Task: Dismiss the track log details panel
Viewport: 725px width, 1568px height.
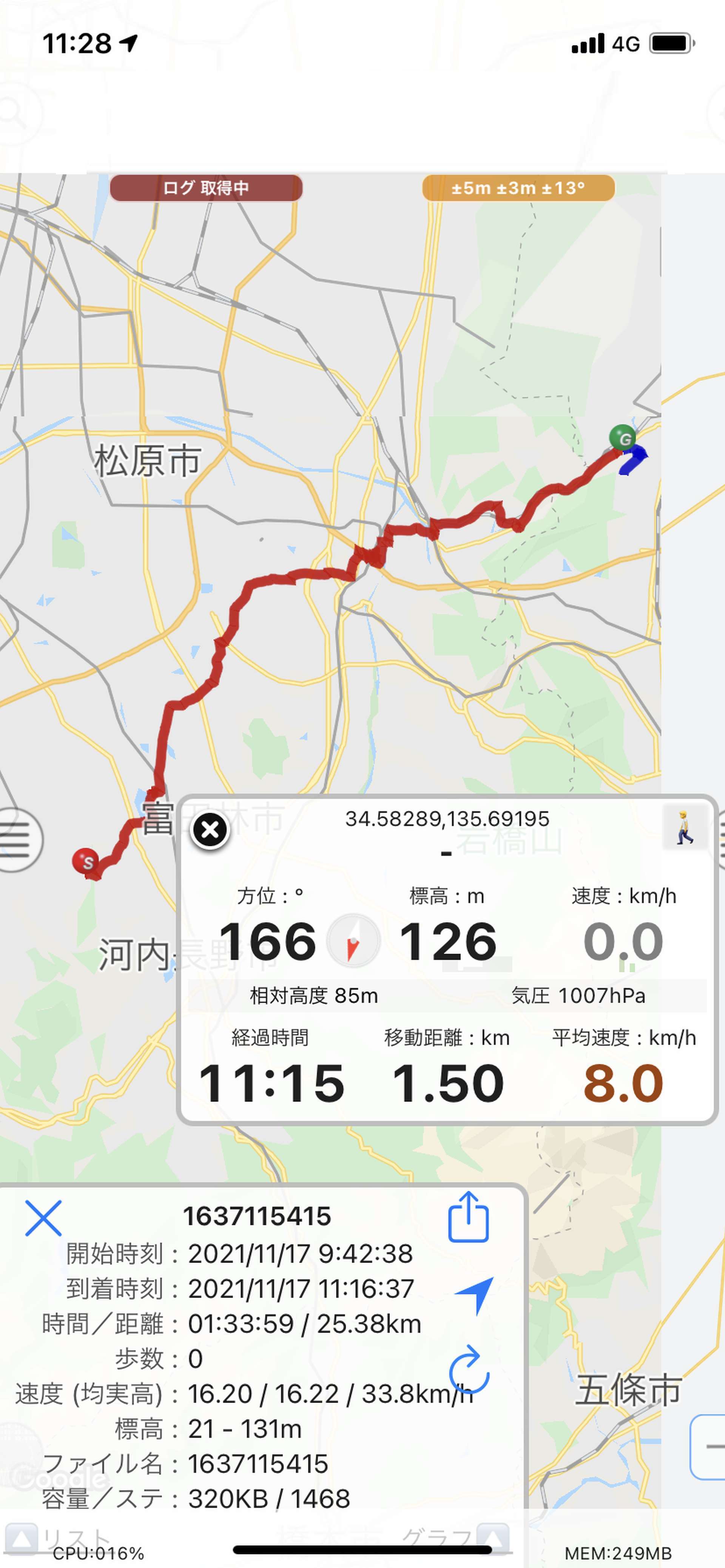Action: pos(43,1219)
